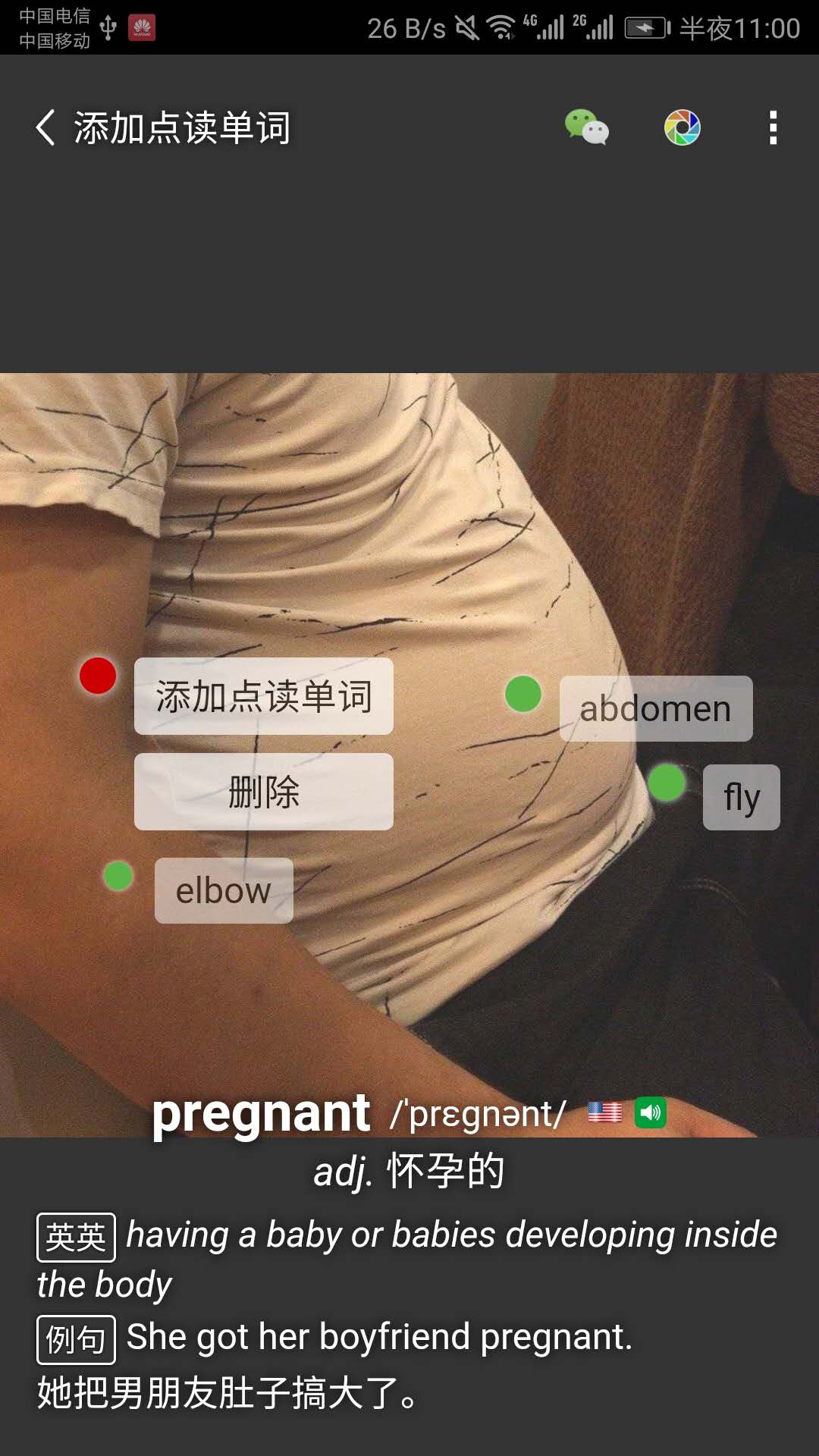Share via the WeChat icon
Screen dimensions: 819x1456
click(586, 127)
